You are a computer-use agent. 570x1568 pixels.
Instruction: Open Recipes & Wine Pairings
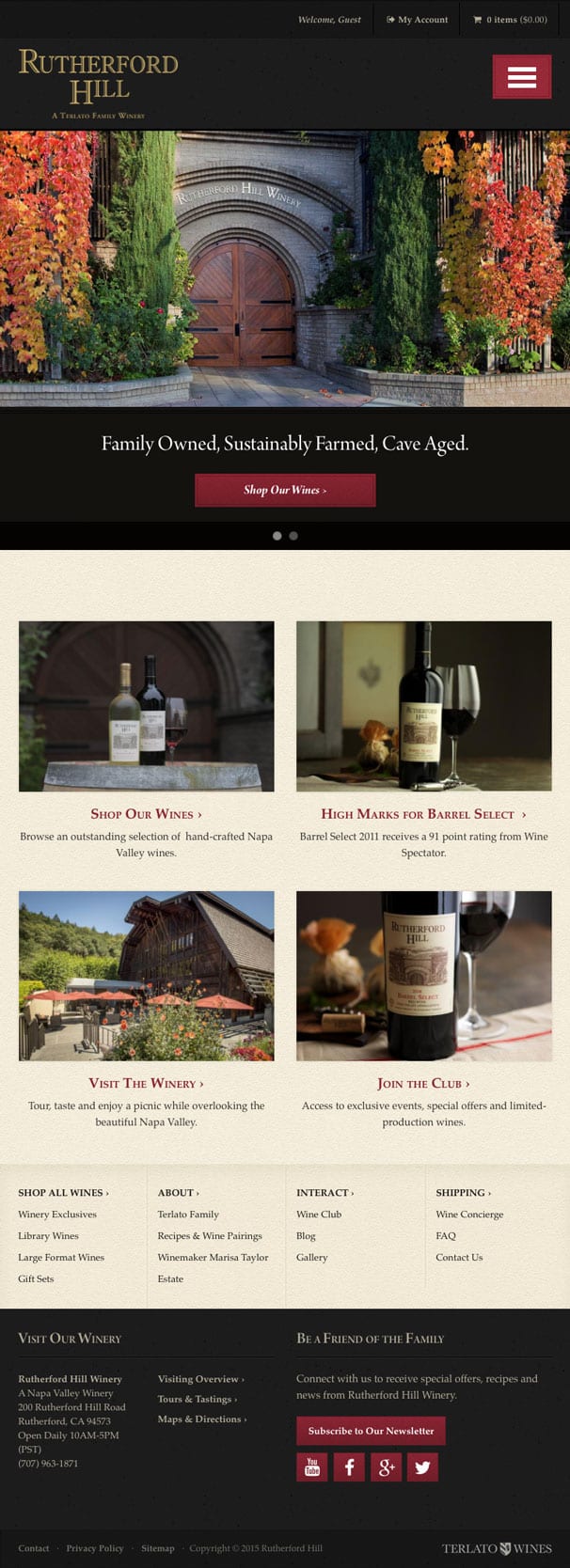click(210, 1236)
